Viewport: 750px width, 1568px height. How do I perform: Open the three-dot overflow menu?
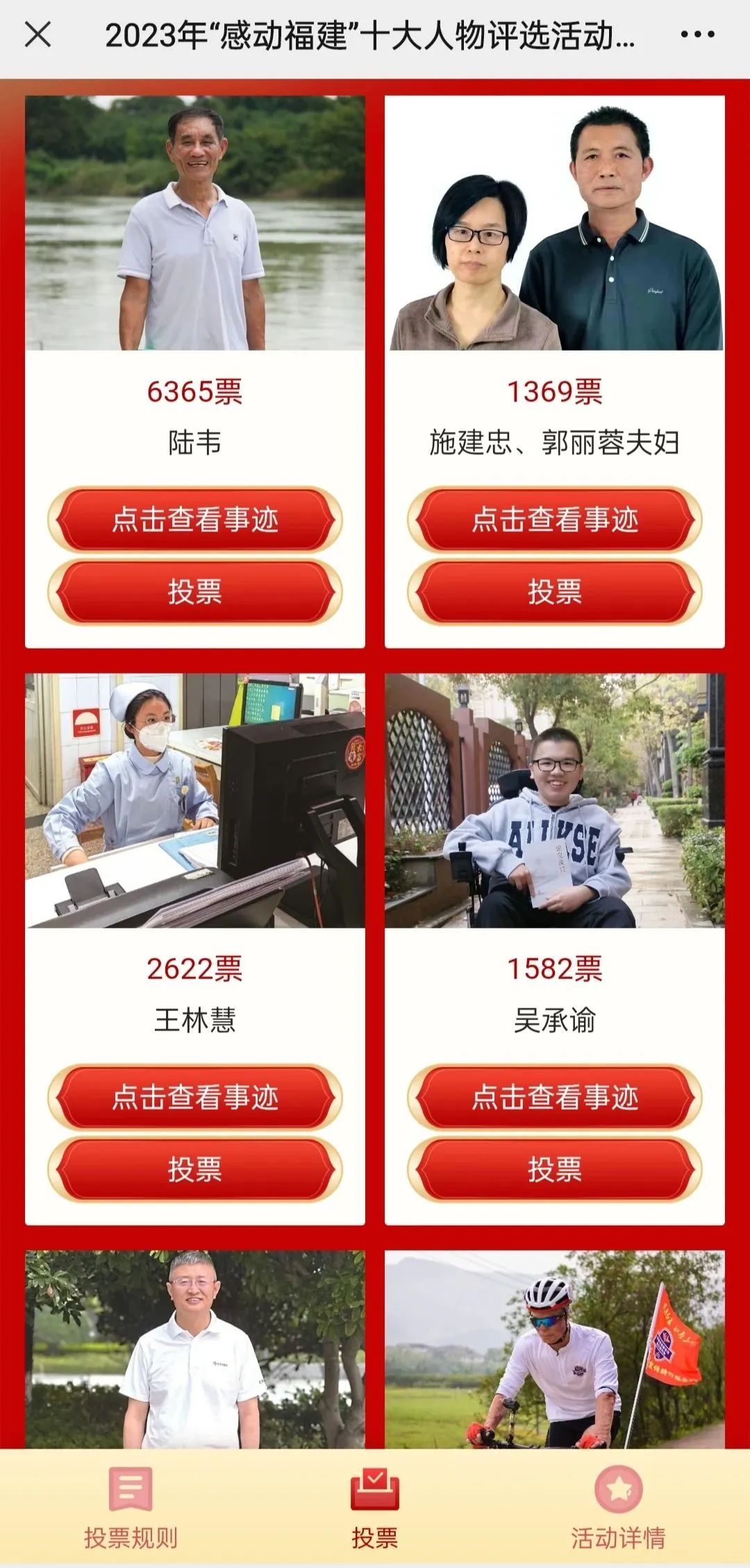point(697,34)
